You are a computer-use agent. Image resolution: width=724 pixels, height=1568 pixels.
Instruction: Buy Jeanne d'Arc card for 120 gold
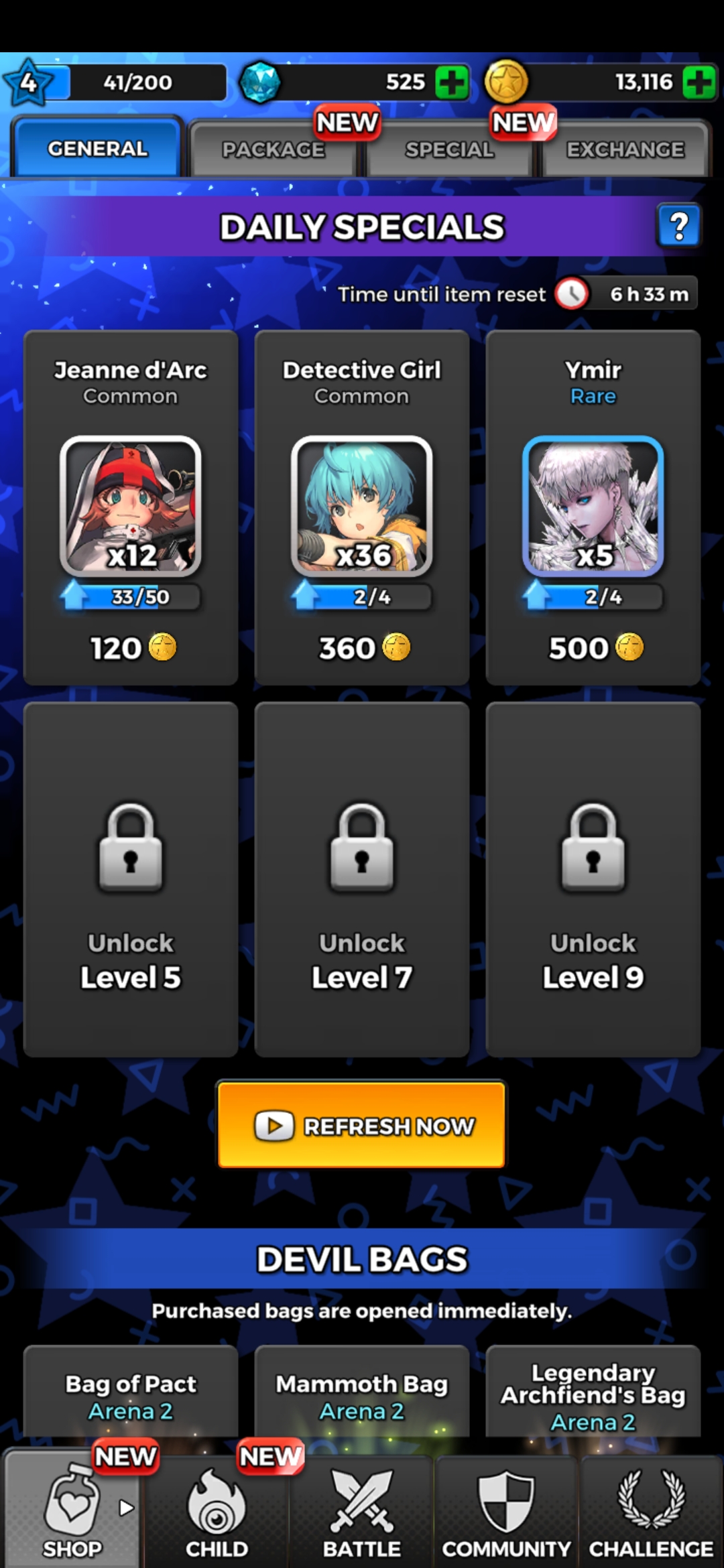point(131,507)
